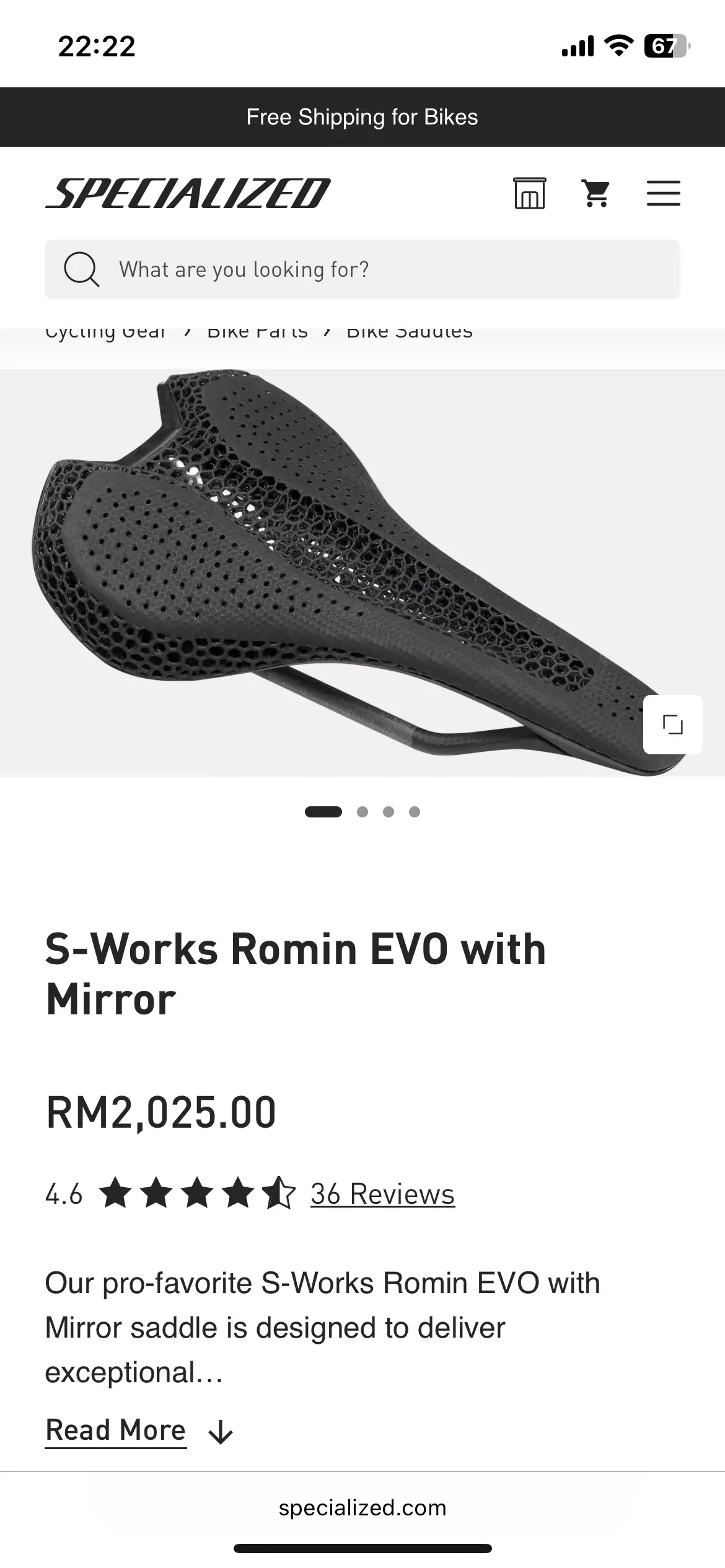Expand the saddle image to fullscreen
Image resolution: width=725 pixels, height=1568 pixels.
pyautogui.click(x=672, y=724)
